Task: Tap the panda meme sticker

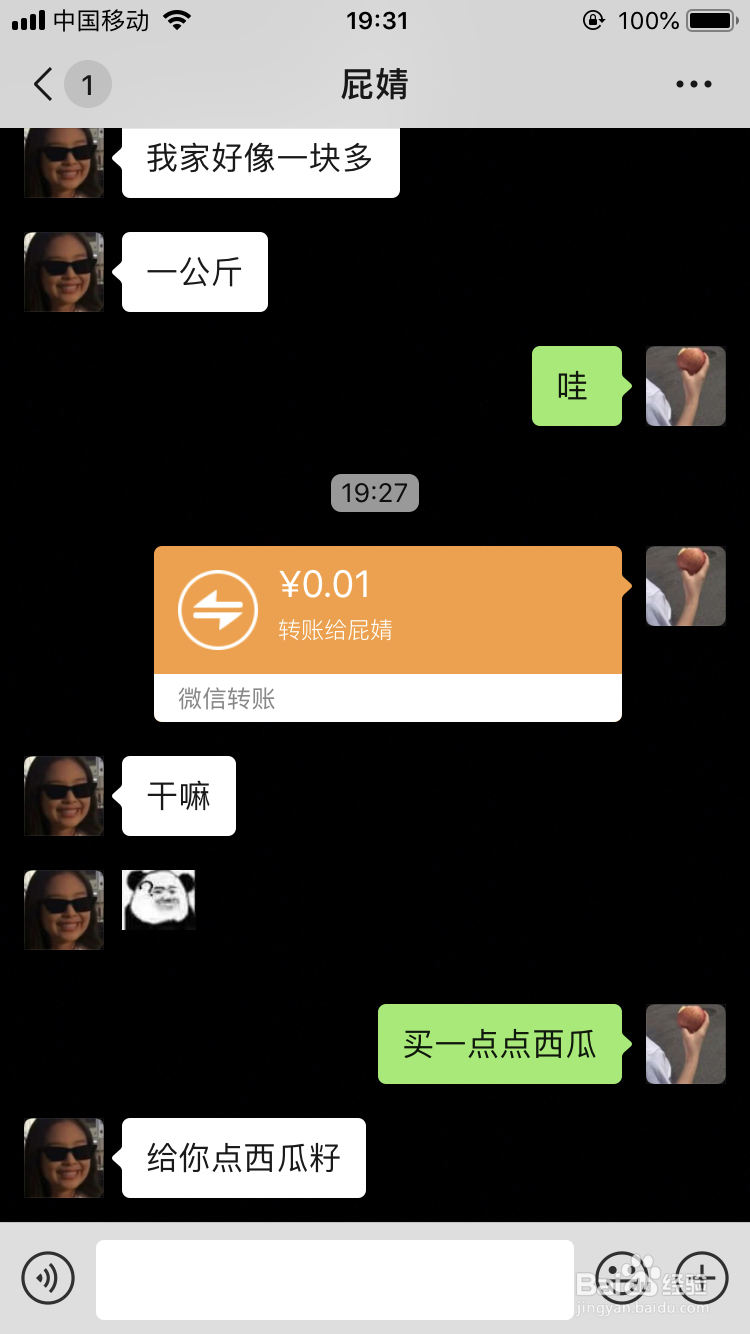Action: coord(157,900)
